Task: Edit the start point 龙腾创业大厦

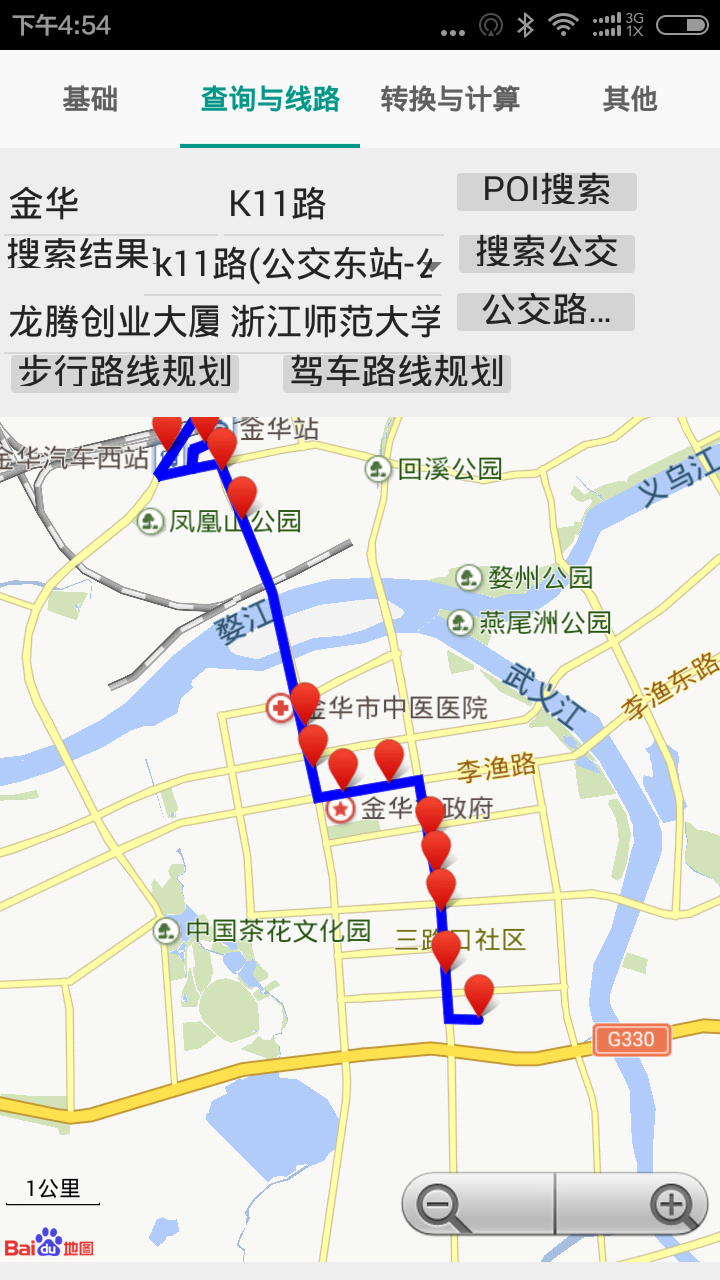Action: 114,322
